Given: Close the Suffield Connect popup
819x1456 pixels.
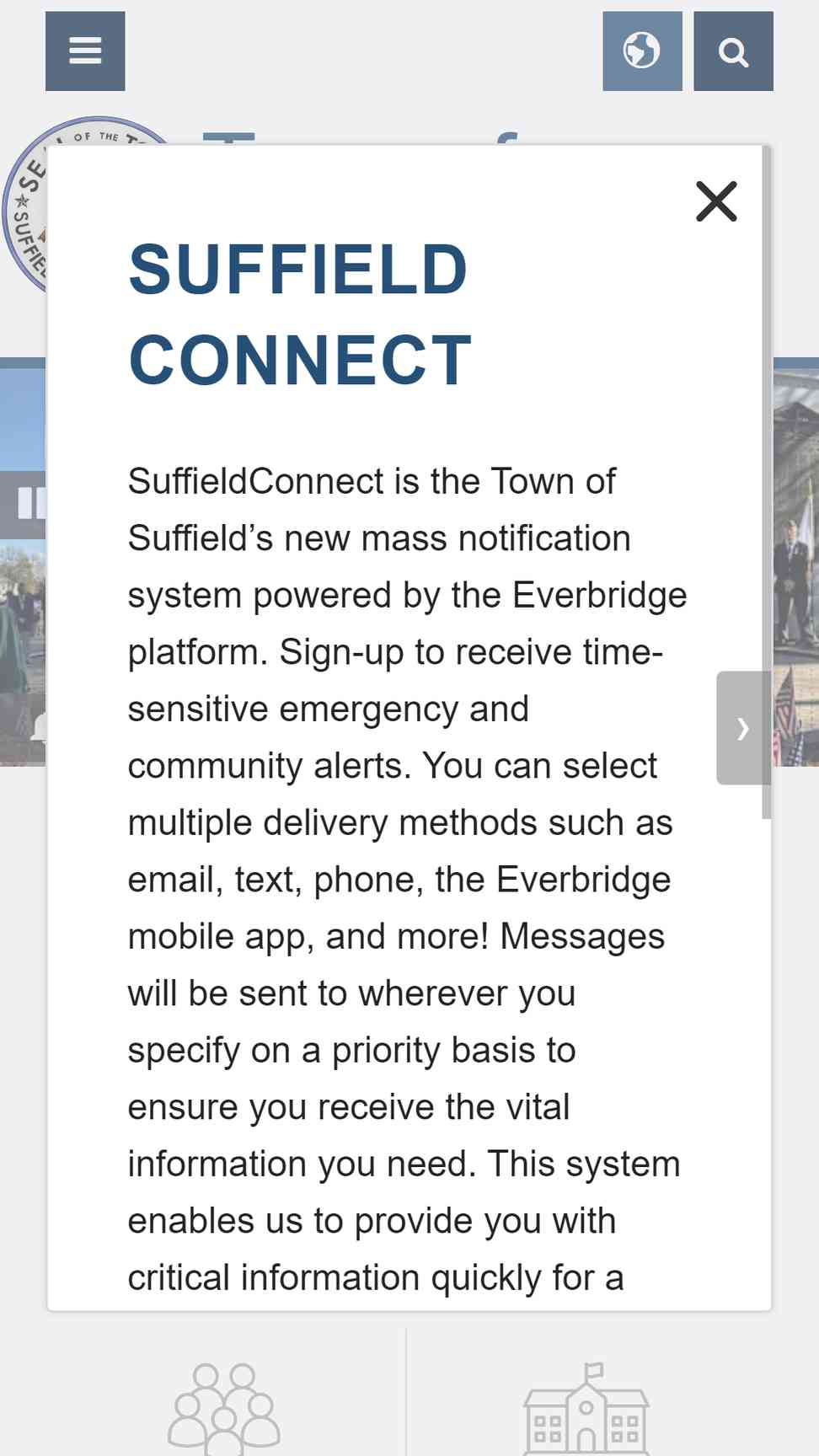Looking at the screenshot, I should (716, 201).
